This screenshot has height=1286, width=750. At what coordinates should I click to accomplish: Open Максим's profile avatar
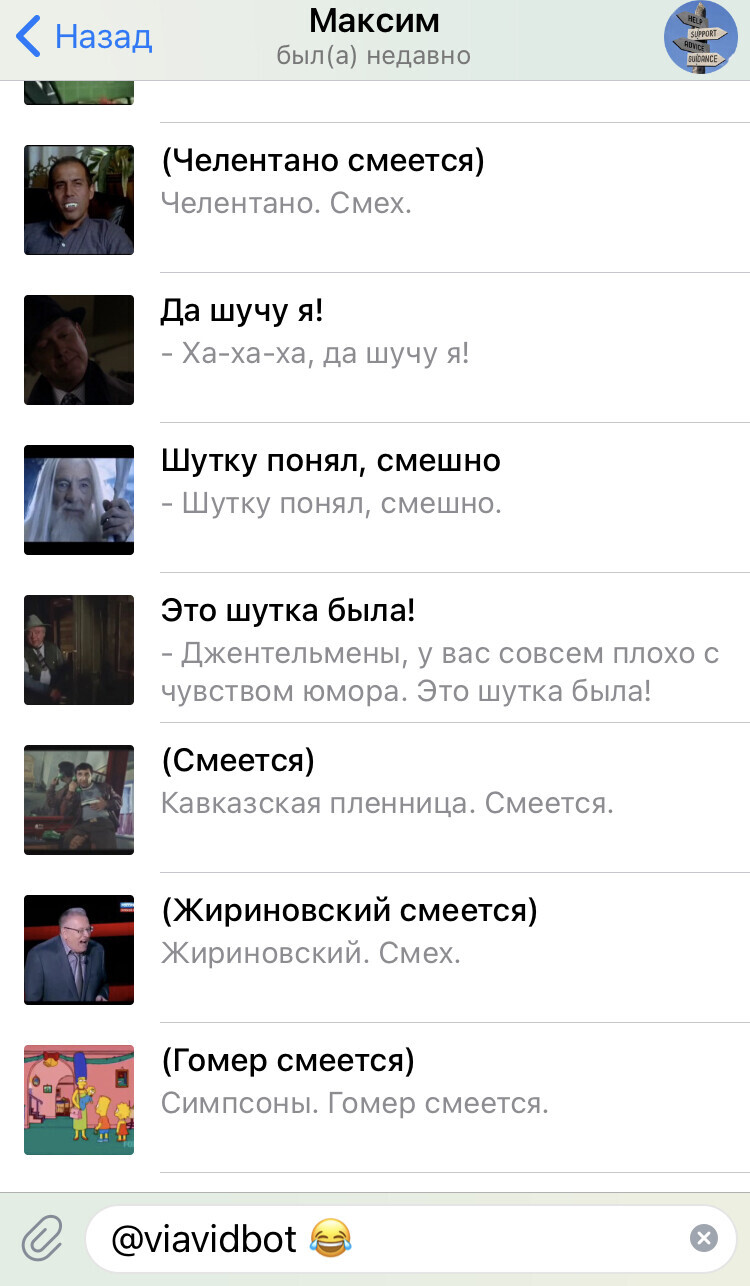pos(700,38)
